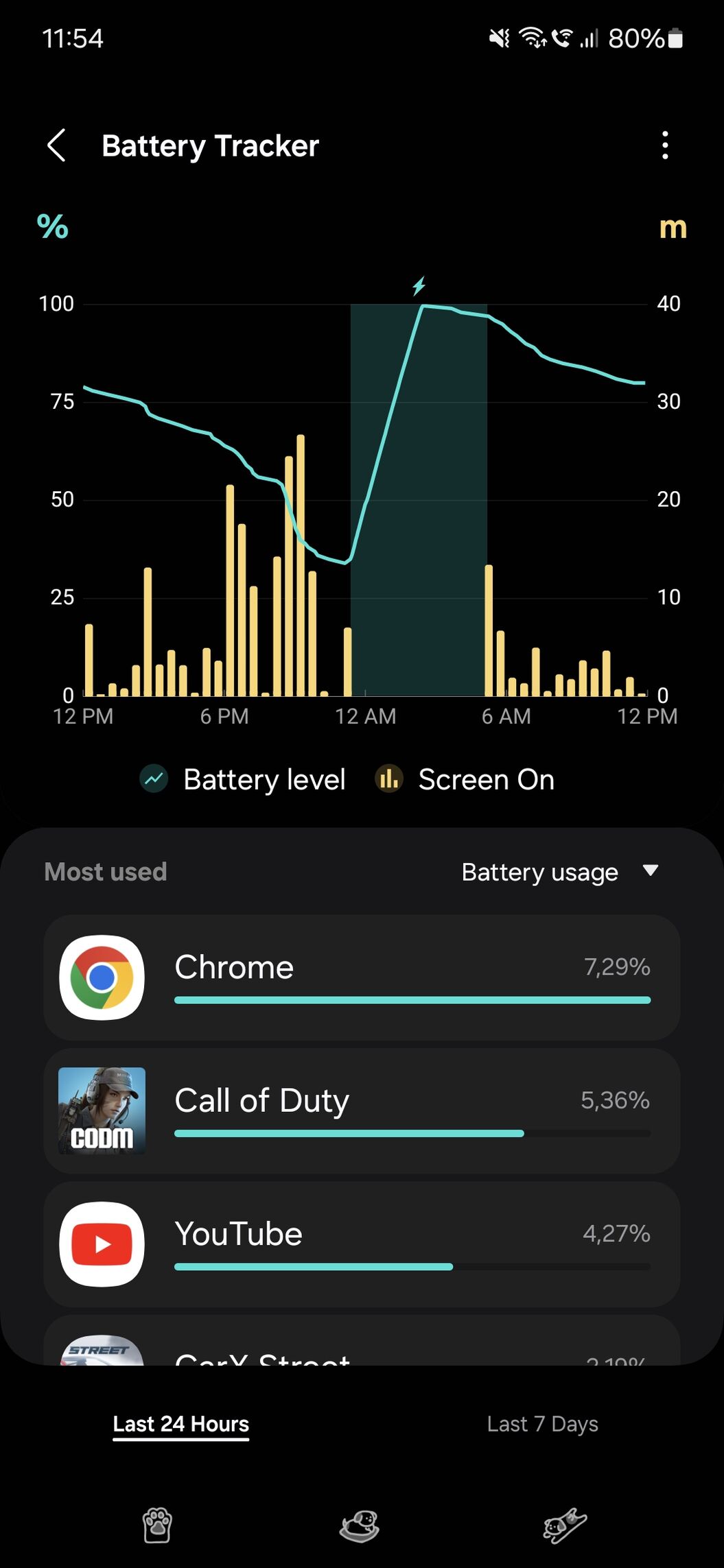View Call of Duty battery usage
Viewport: 724px width, 1568px height.
pos(362,1110)
